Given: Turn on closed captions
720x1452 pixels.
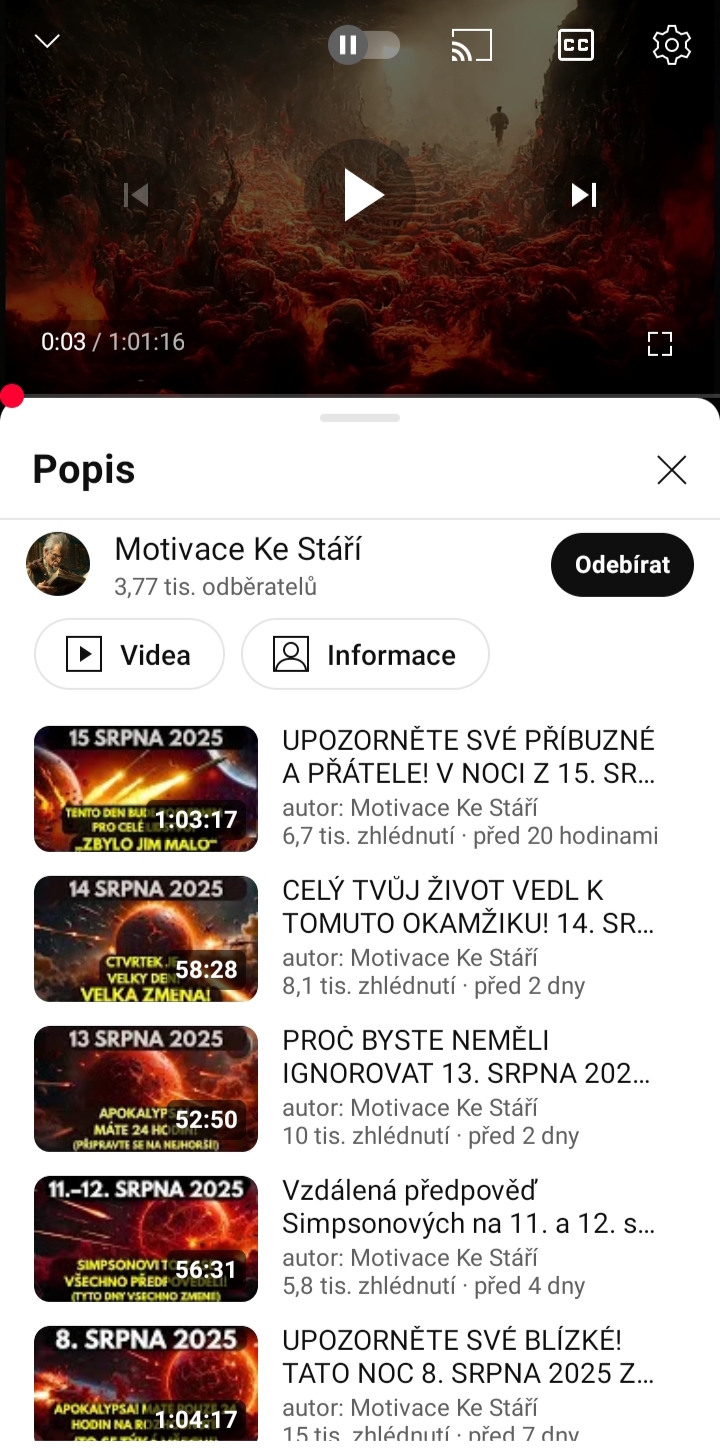Looking at the screenshot, I should coord(576,45).
